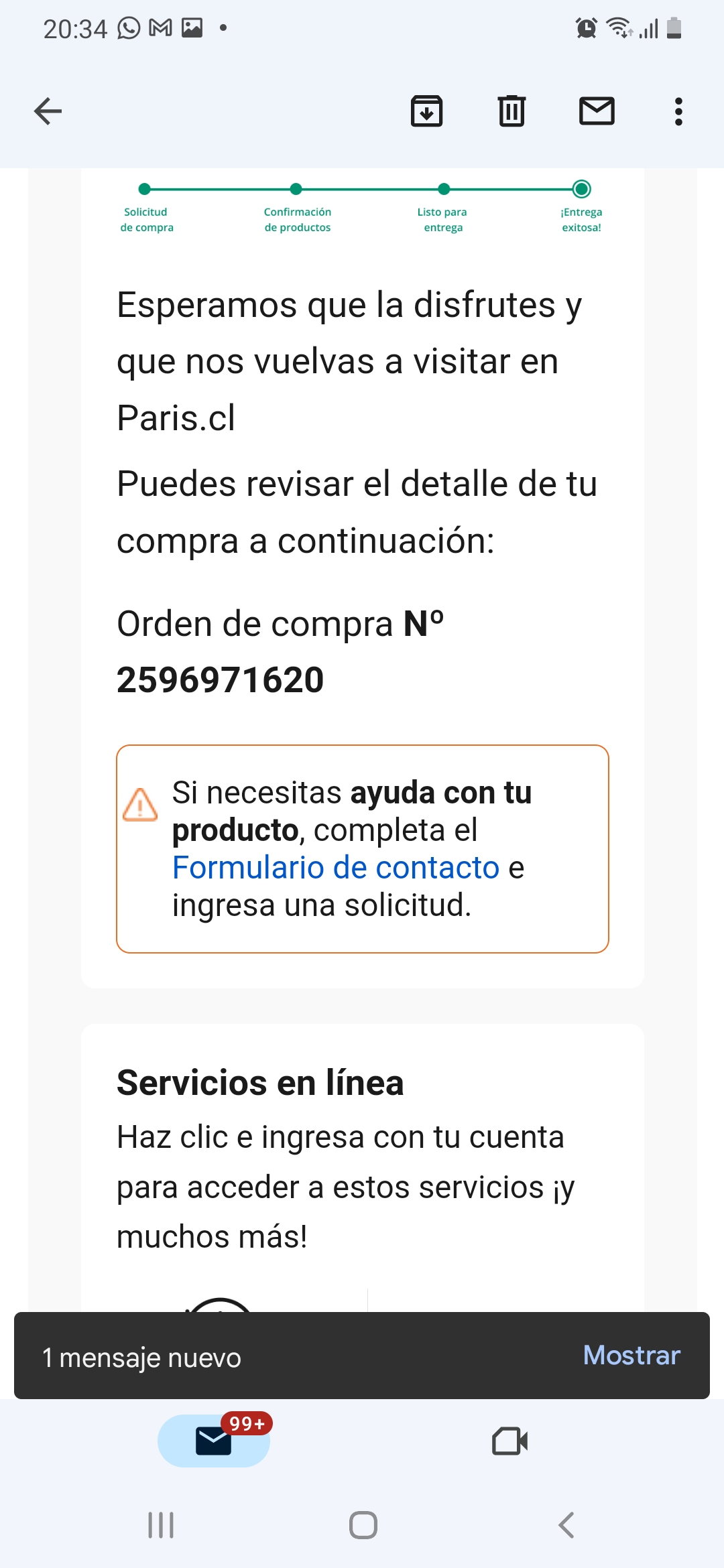Viewport: 724px width, 1568px height.
Task: Tap Mostrar to view the new message
Action: [631, 1355]
